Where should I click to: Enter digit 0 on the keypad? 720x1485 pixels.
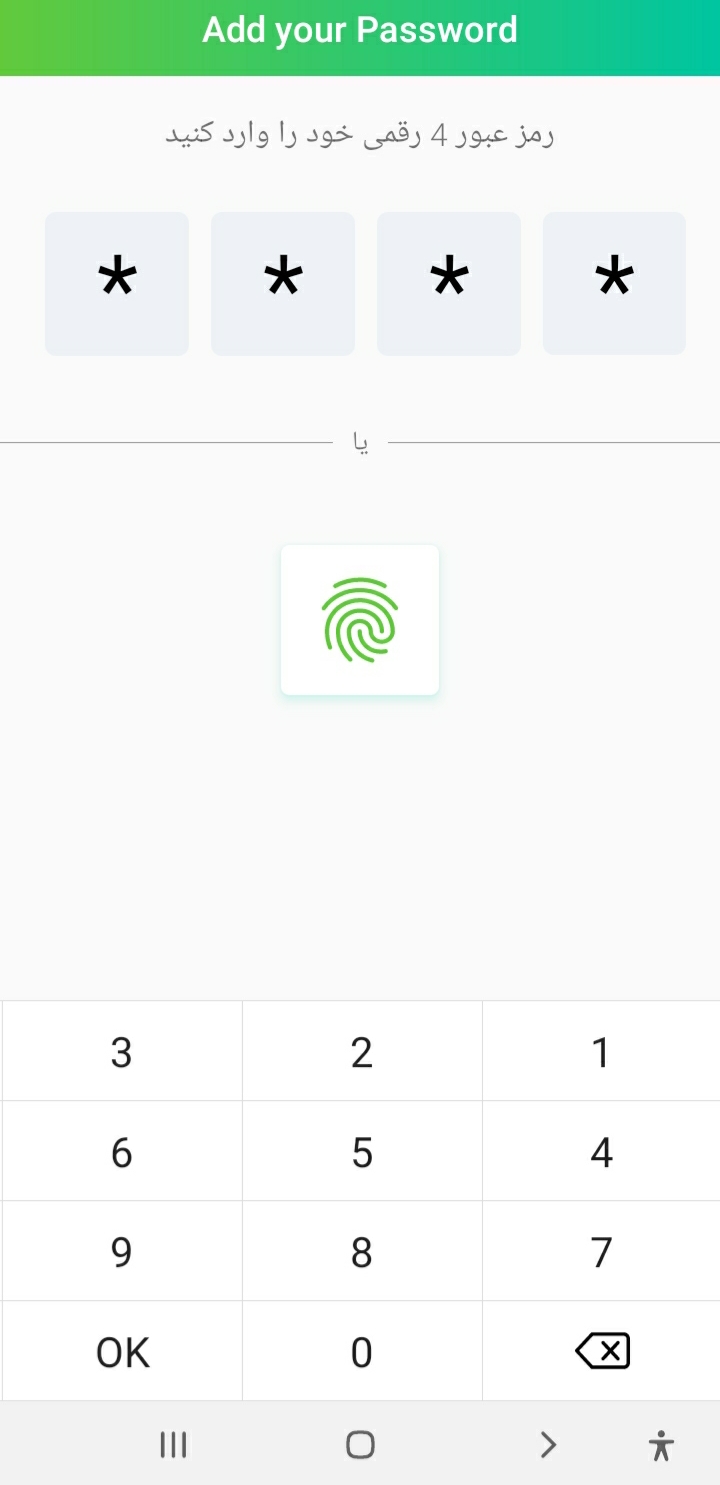click(x=362, y=1352)
